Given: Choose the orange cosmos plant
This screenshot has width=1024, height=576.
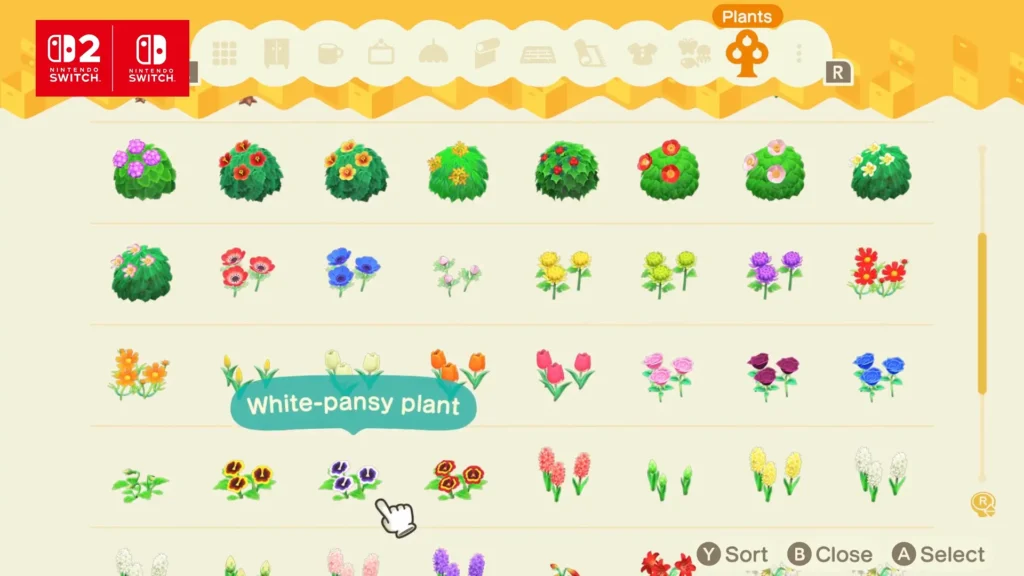Looking at the screenshot, I should [x=139, y=373].
